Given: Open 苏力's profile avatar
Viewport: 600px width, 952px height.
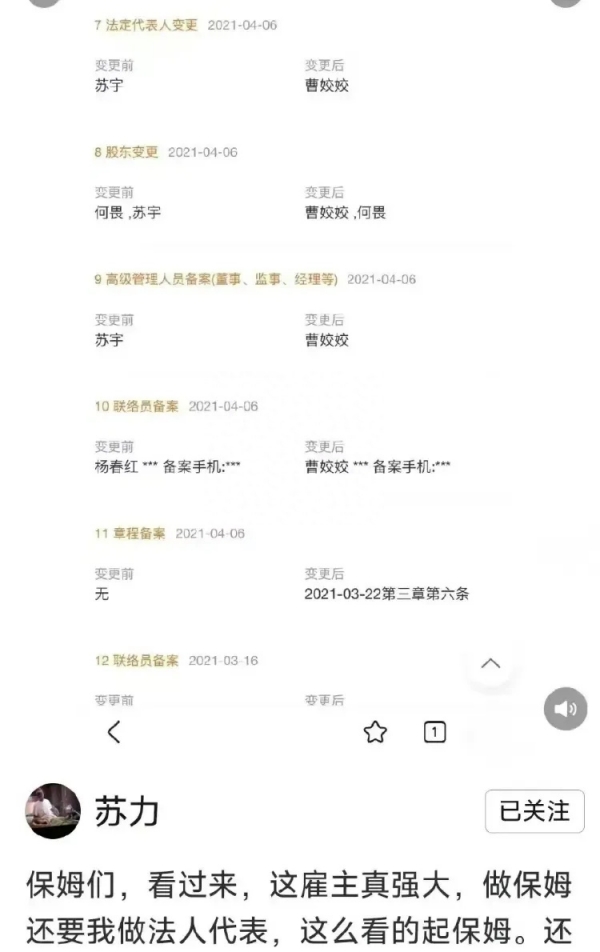Looking at the screenshot, I should tap(52, 811).
